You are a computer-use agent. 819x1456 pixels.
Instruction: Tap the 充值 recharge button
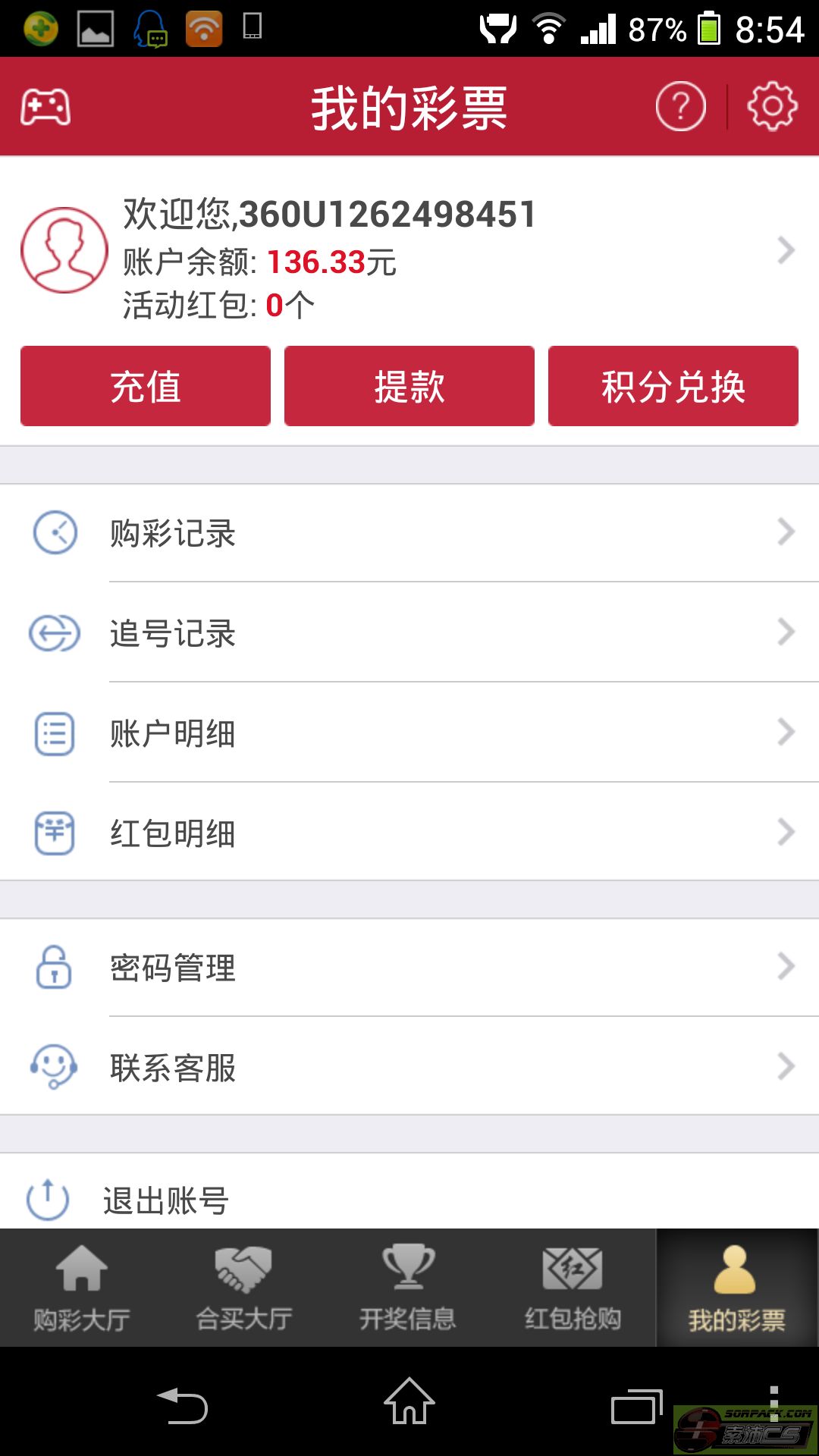(x=146, y=386)
